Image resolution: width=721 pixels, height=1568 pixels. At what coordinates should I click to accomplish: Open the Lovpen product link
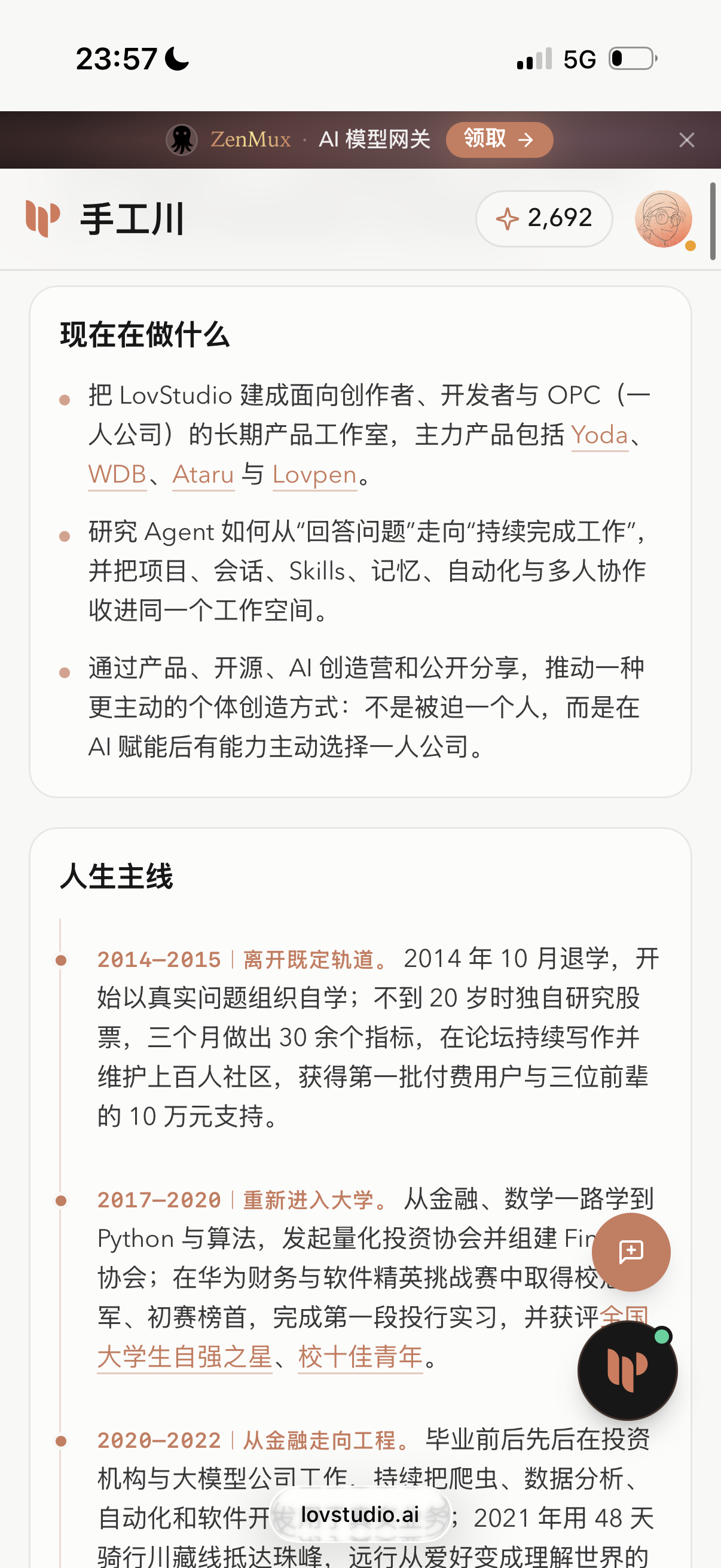click(314, 475)
